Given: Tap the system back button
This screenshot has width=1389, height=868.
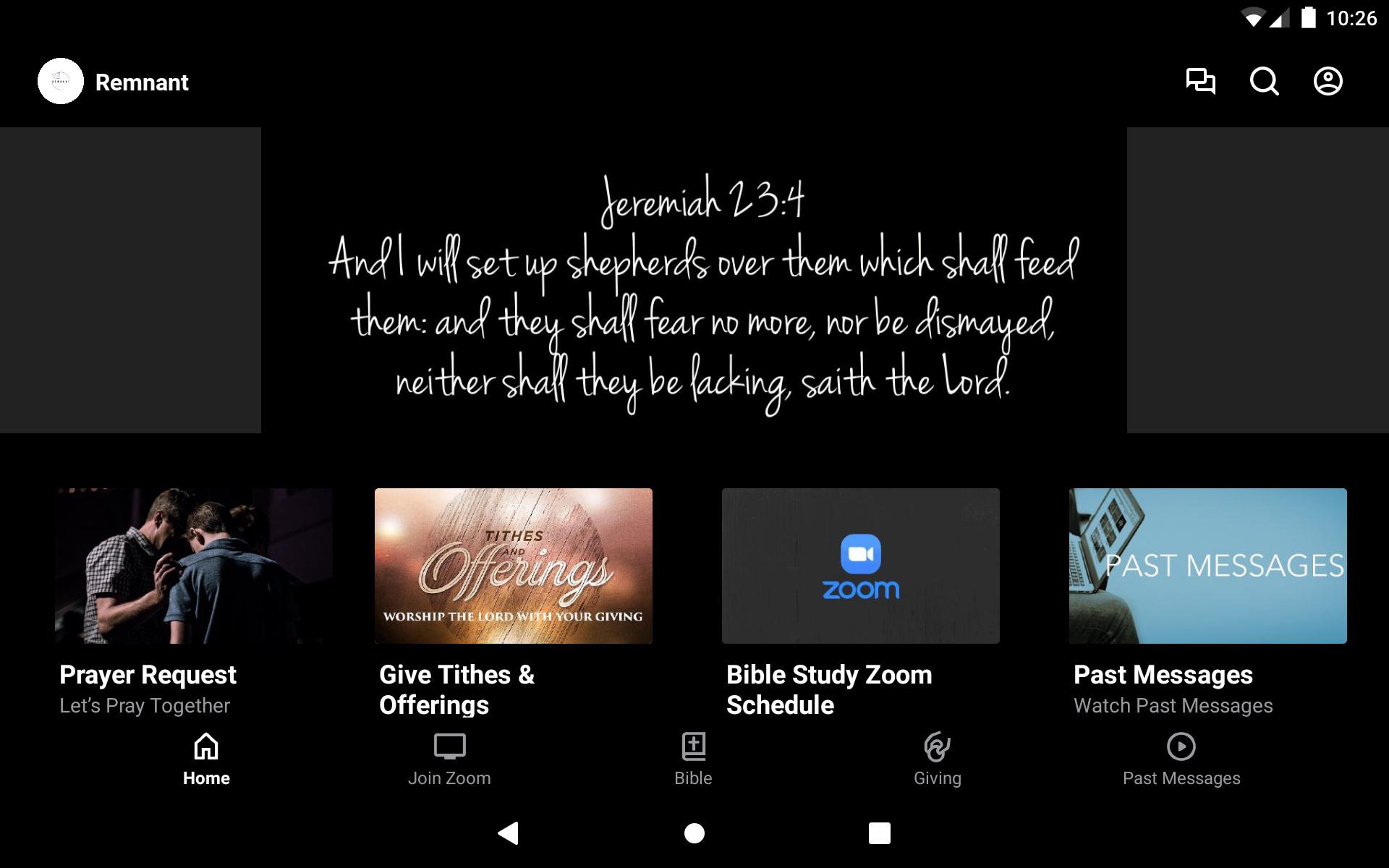Looking at the screenshot, I should (509, 833).
